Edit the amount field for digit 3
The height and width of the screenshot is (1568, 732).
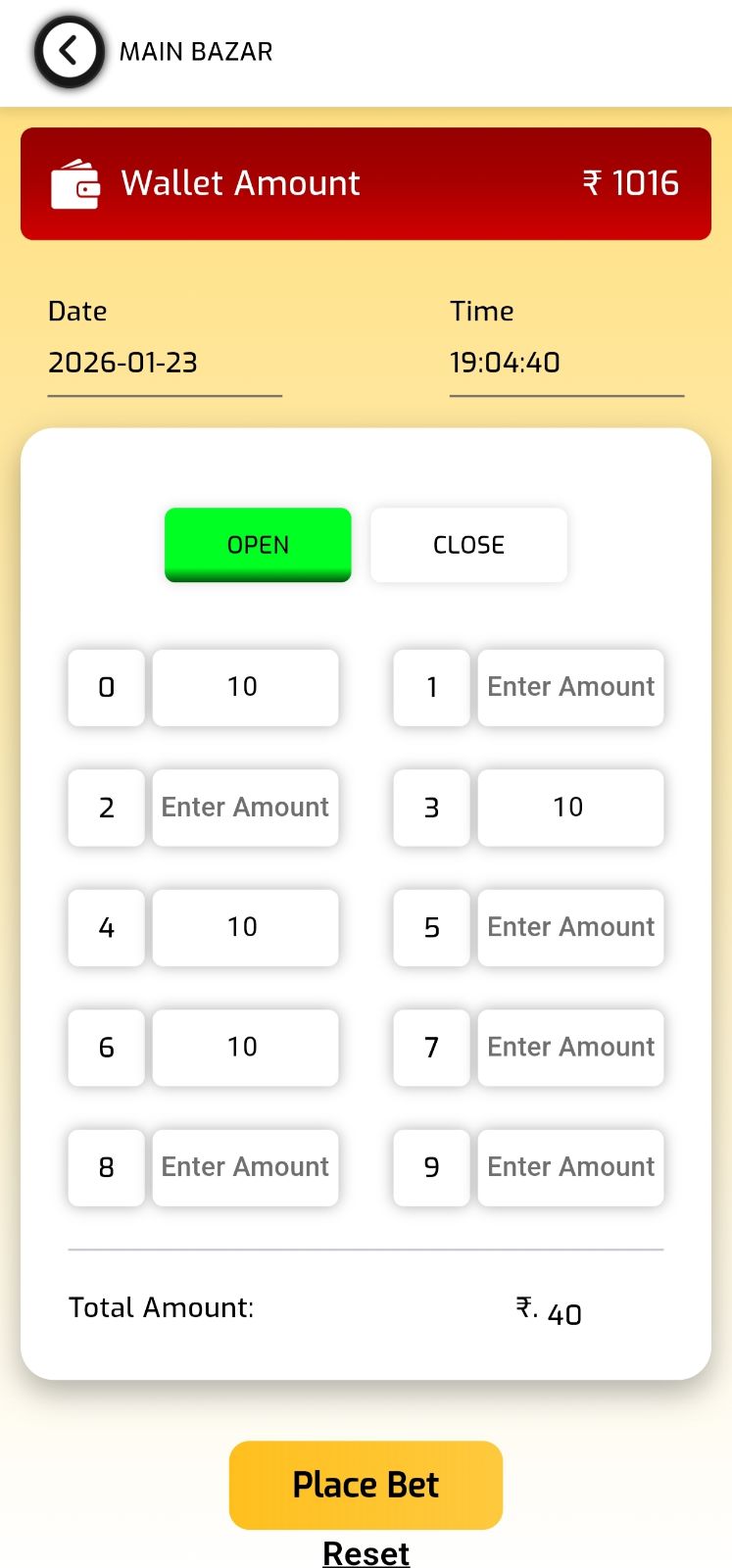[570, 808]
